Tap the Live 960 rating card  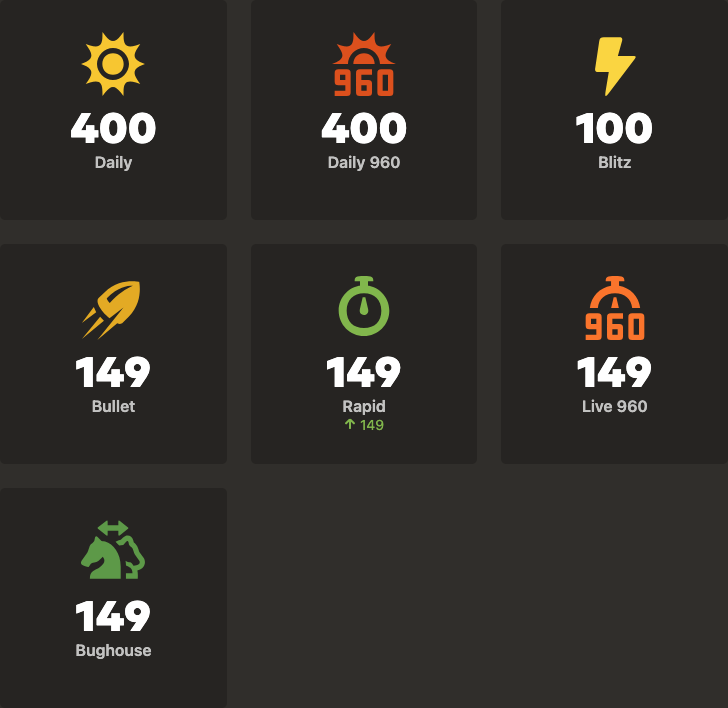(x=614, y=353)
